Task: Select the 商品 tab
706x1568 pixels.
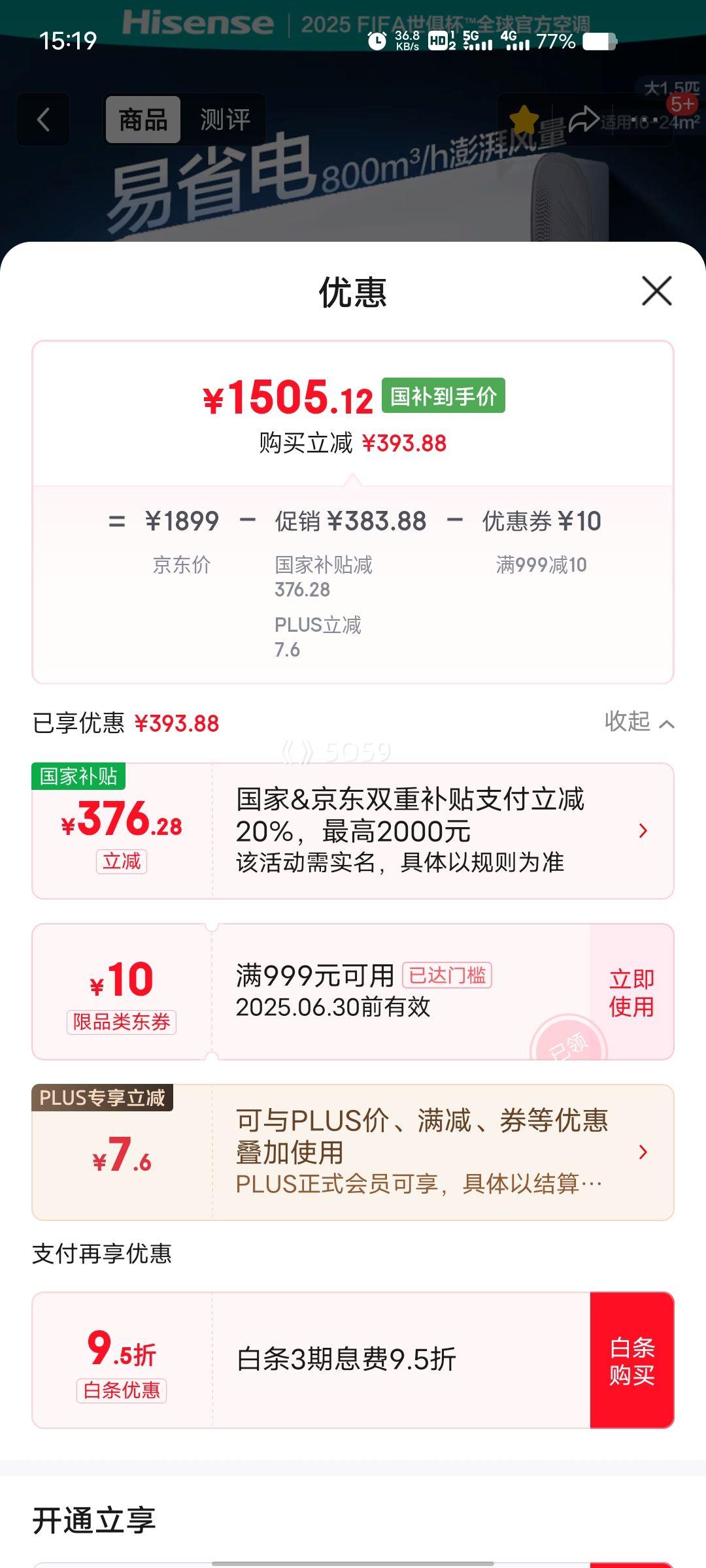Action: click(143, 120)
